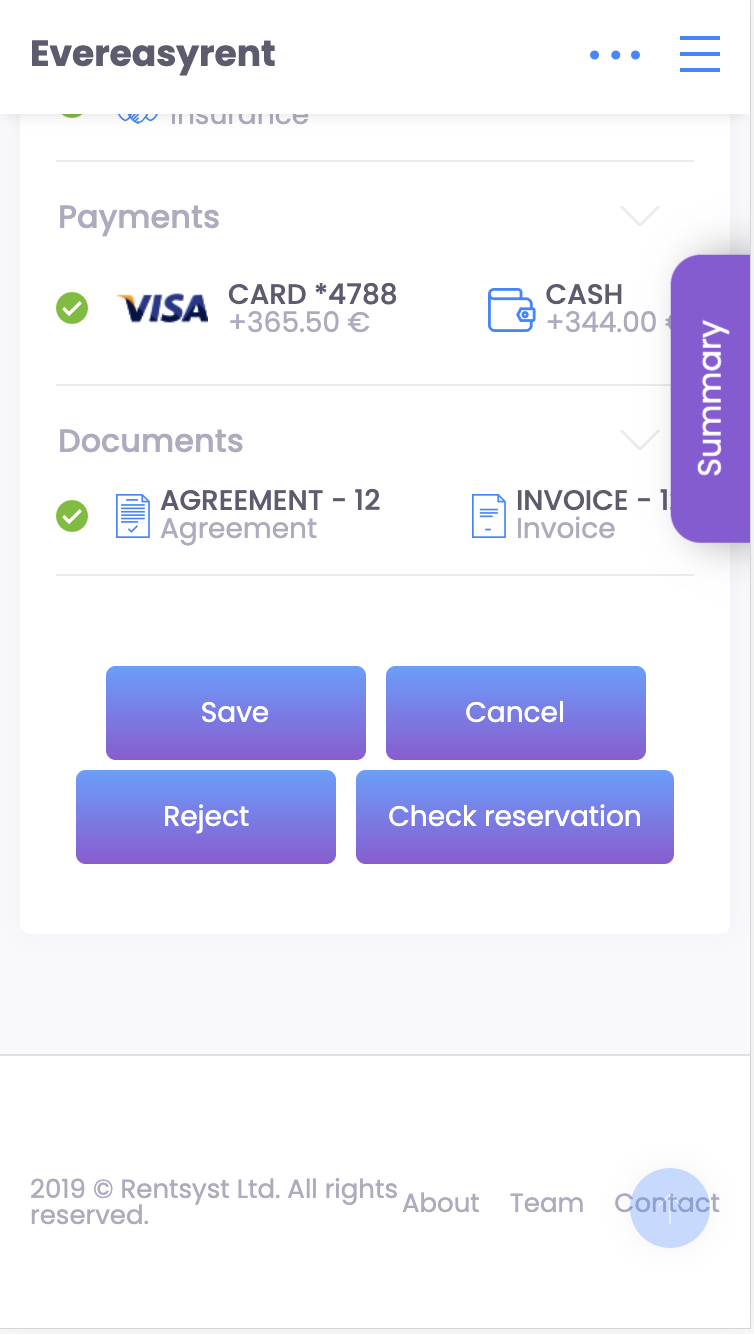Reject the reservation
This screenshot has height=1334, width=754.
coord(206,817)
